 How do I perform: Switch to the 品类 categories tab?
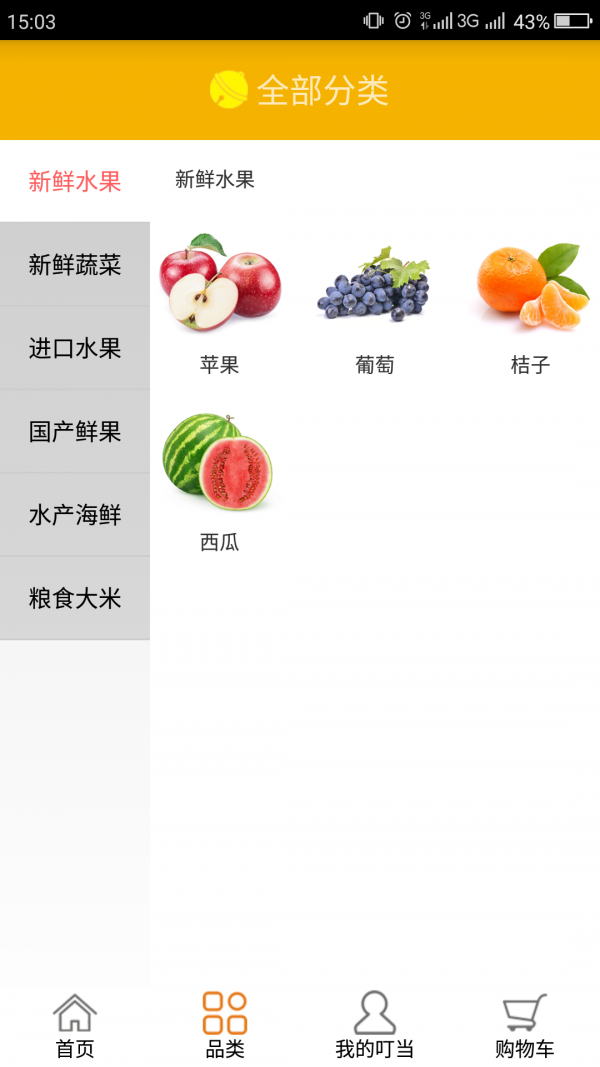tap(225, 1026)
